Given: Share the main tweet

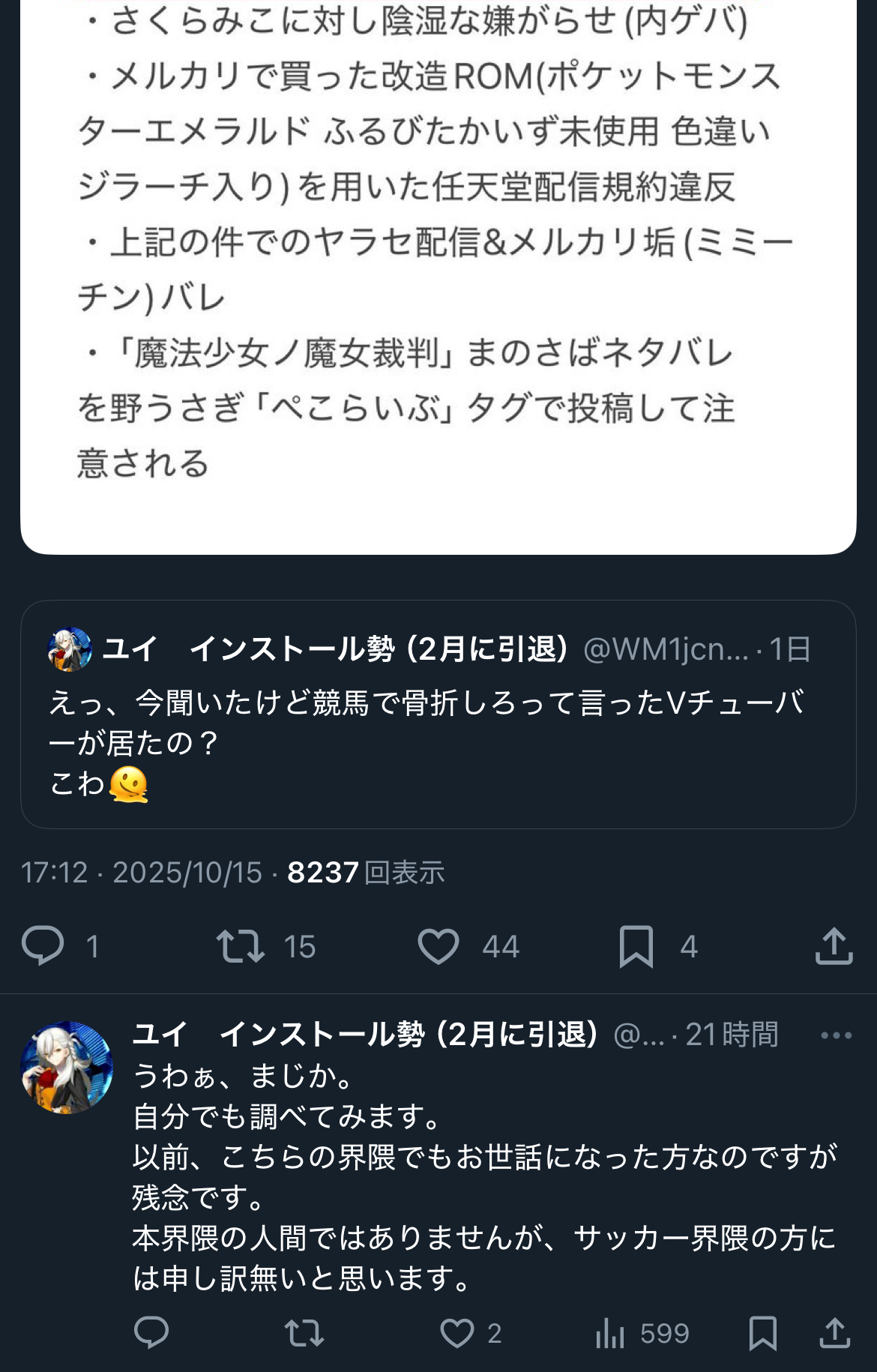Looking at the screenshot, I should coord(834,945).
